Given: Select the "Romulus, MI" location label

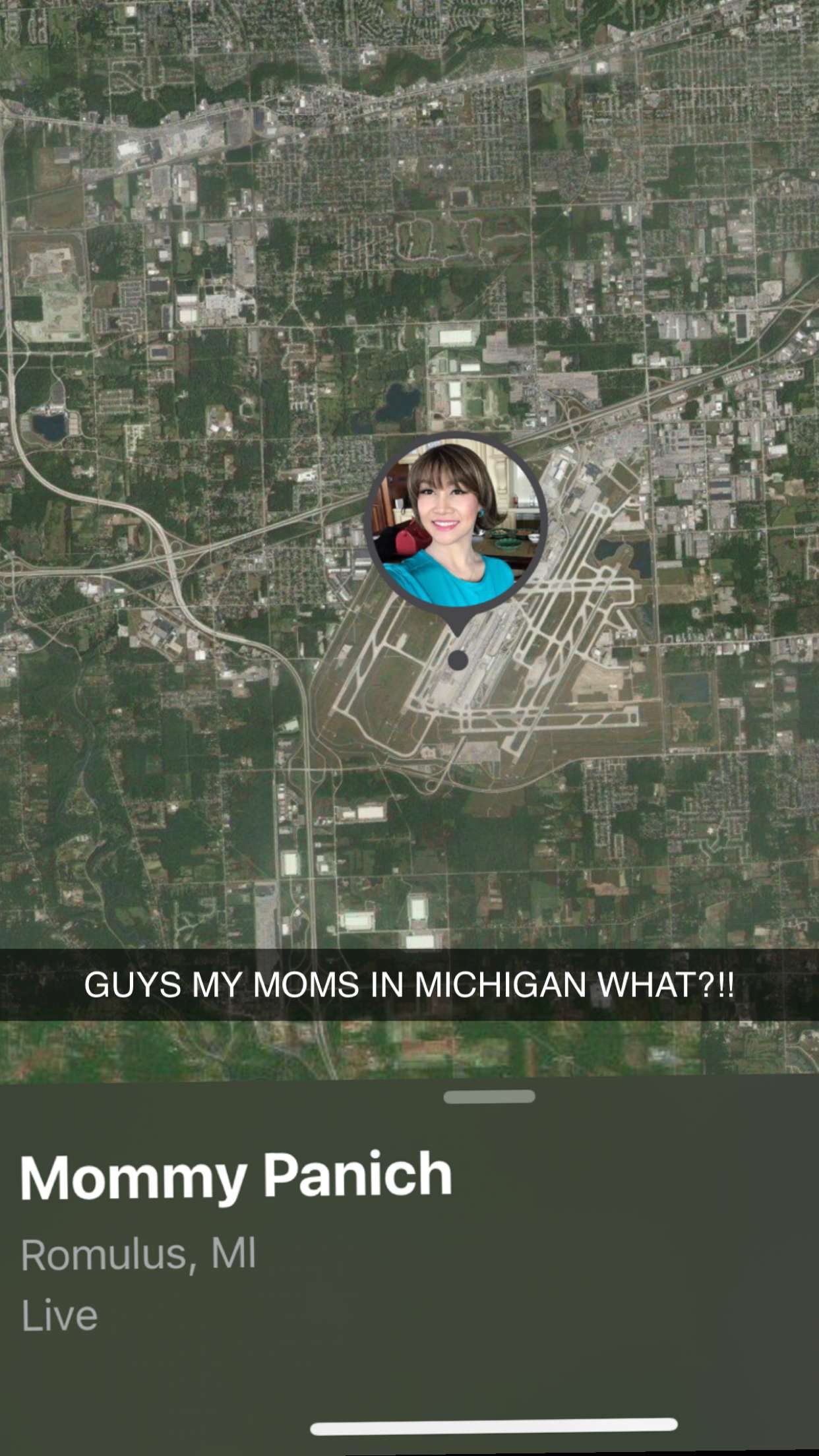Looking at the screenshot, I should coord(138,1255).
